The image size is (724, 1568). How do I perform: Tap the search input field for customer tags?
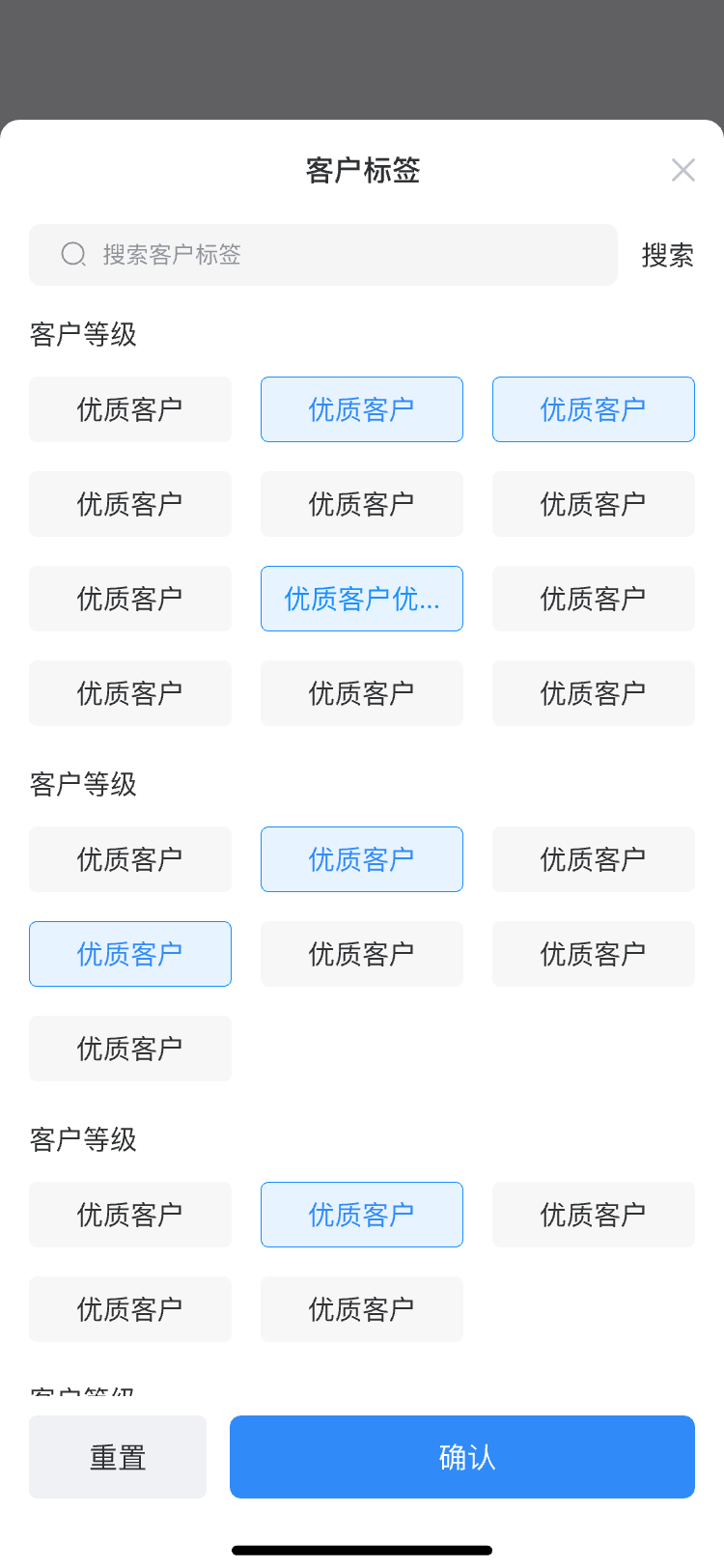(323, 254)
